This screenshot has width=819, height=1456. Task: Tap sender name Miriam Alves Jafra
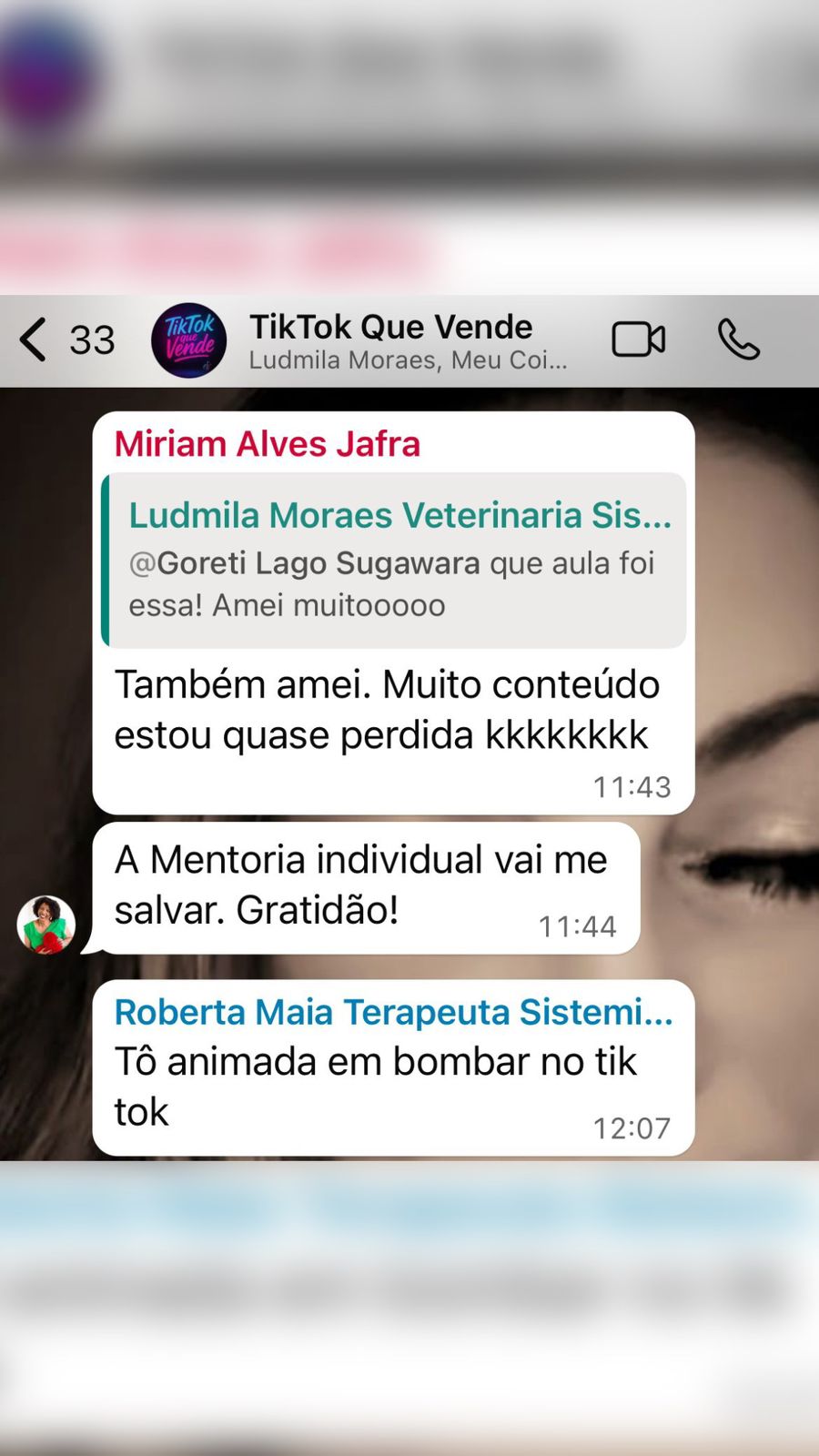pos(268,444)
